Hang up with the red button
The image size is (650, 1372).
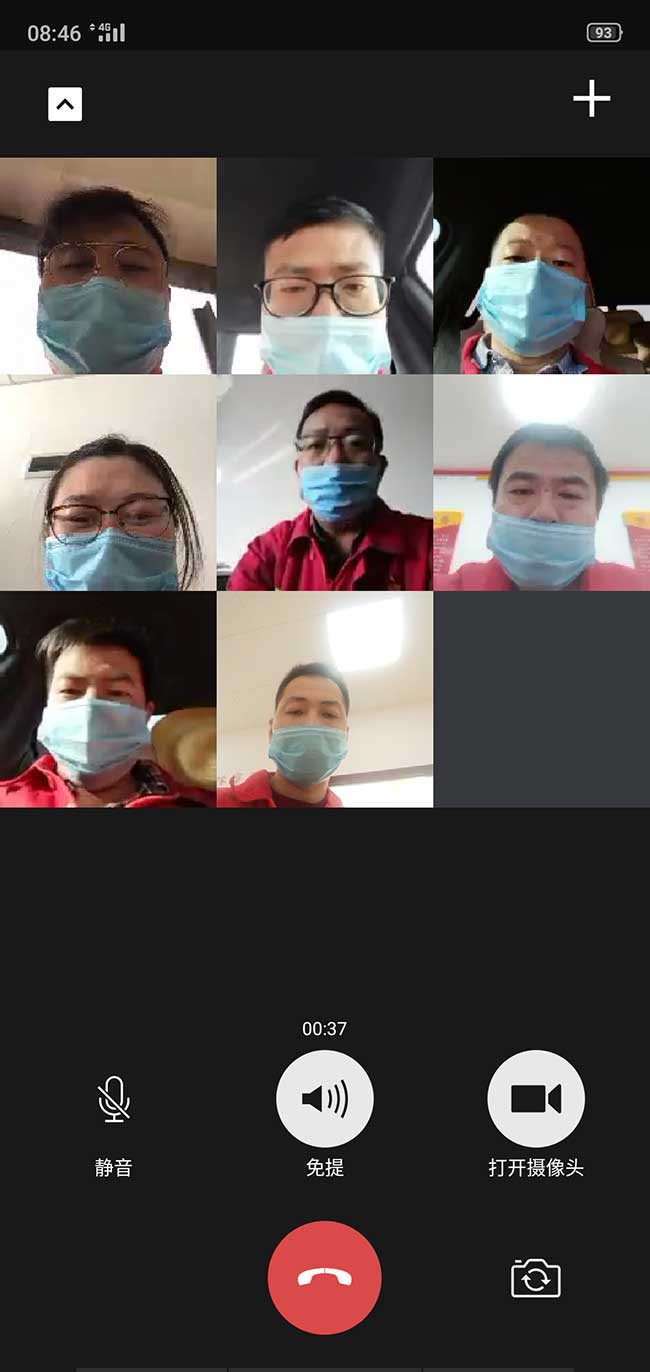(x=325, y=1277)
